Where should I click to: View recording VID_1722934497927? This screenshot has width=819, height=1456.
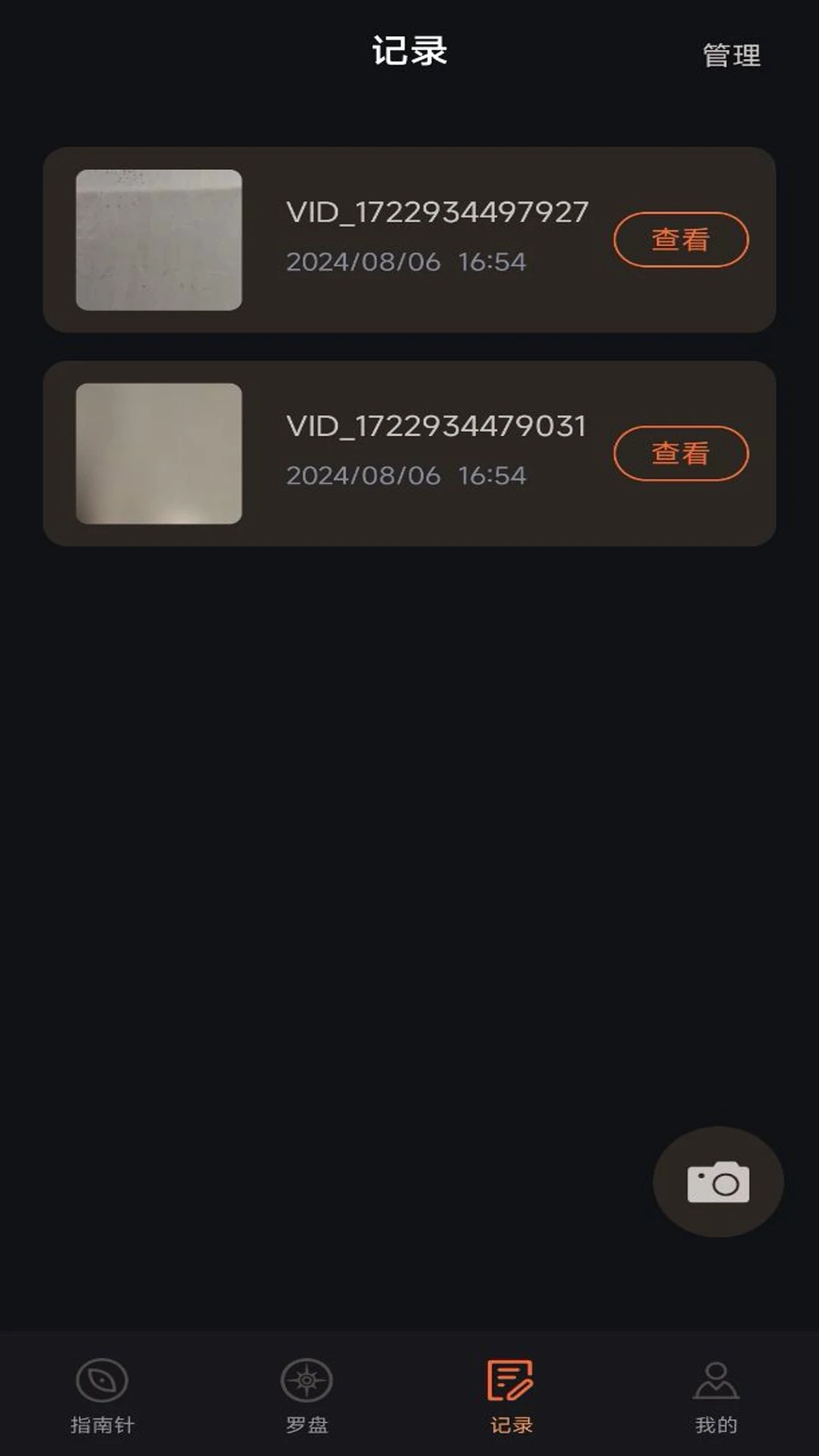pos(680,240)
